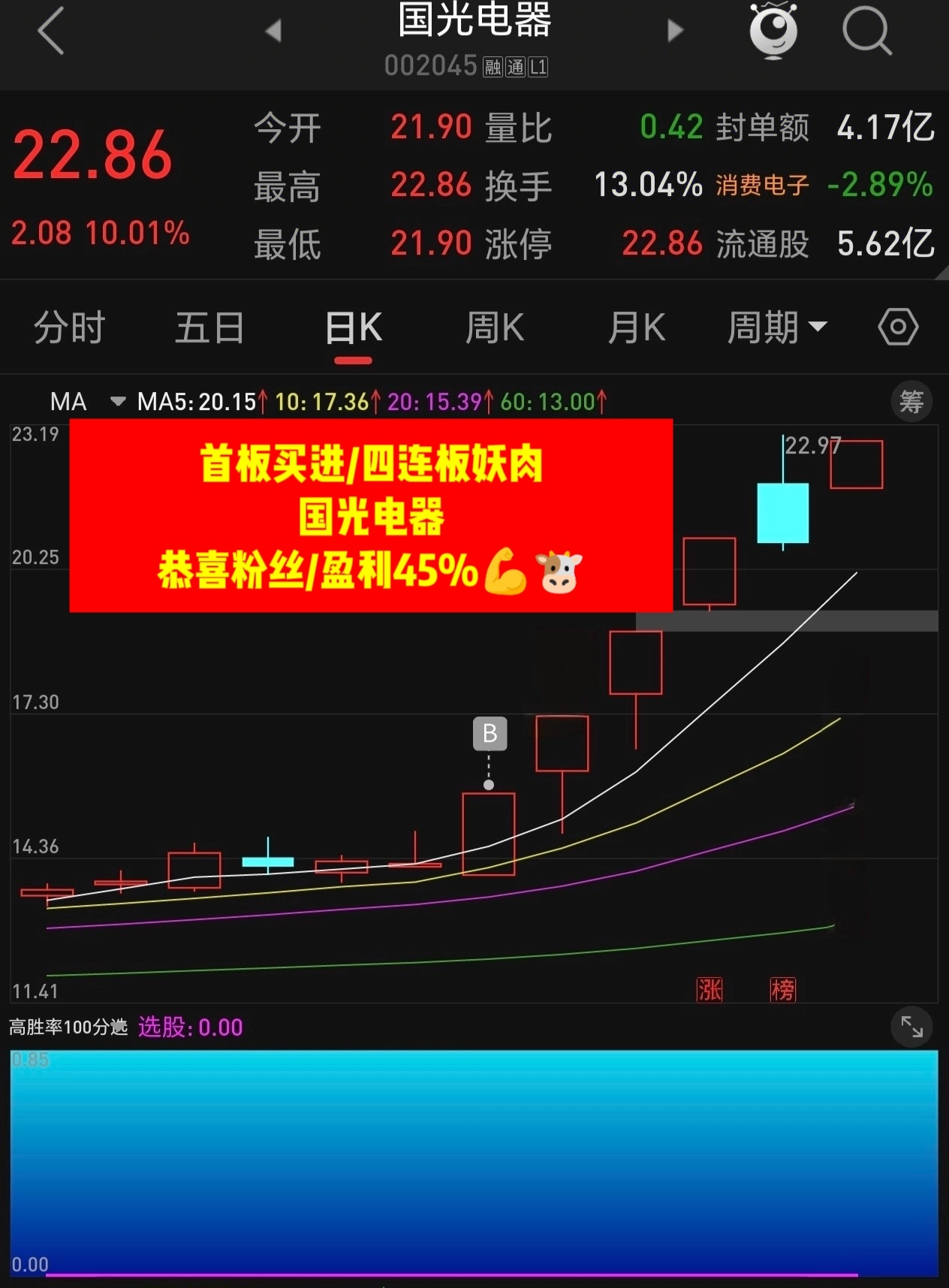Open chart settings hexagon icon
The width and height of the screenshot is (949, 1288).
pos(898,327)
